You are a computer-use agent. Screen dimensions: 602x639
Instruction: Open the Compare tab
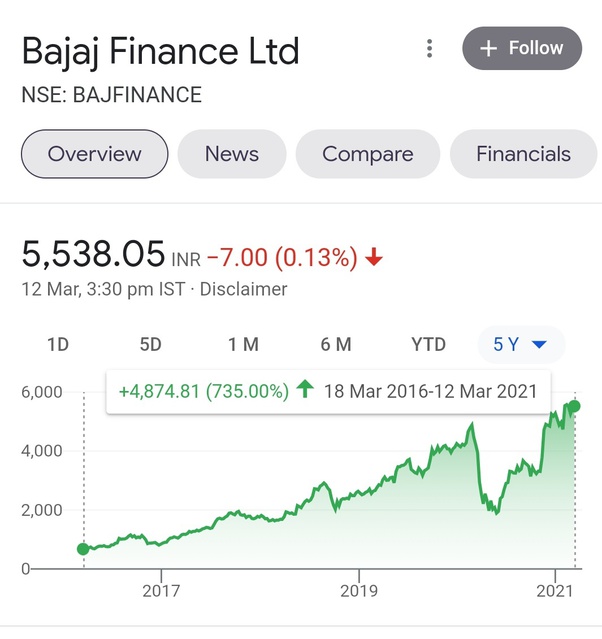pos(367,154)
